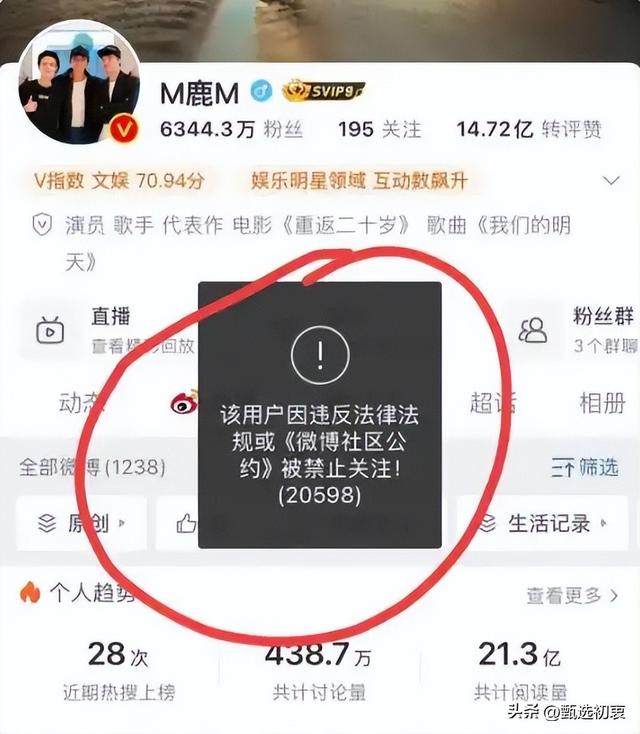Expand the profile details chevron
640x734 pixels.
click(612, 181)
